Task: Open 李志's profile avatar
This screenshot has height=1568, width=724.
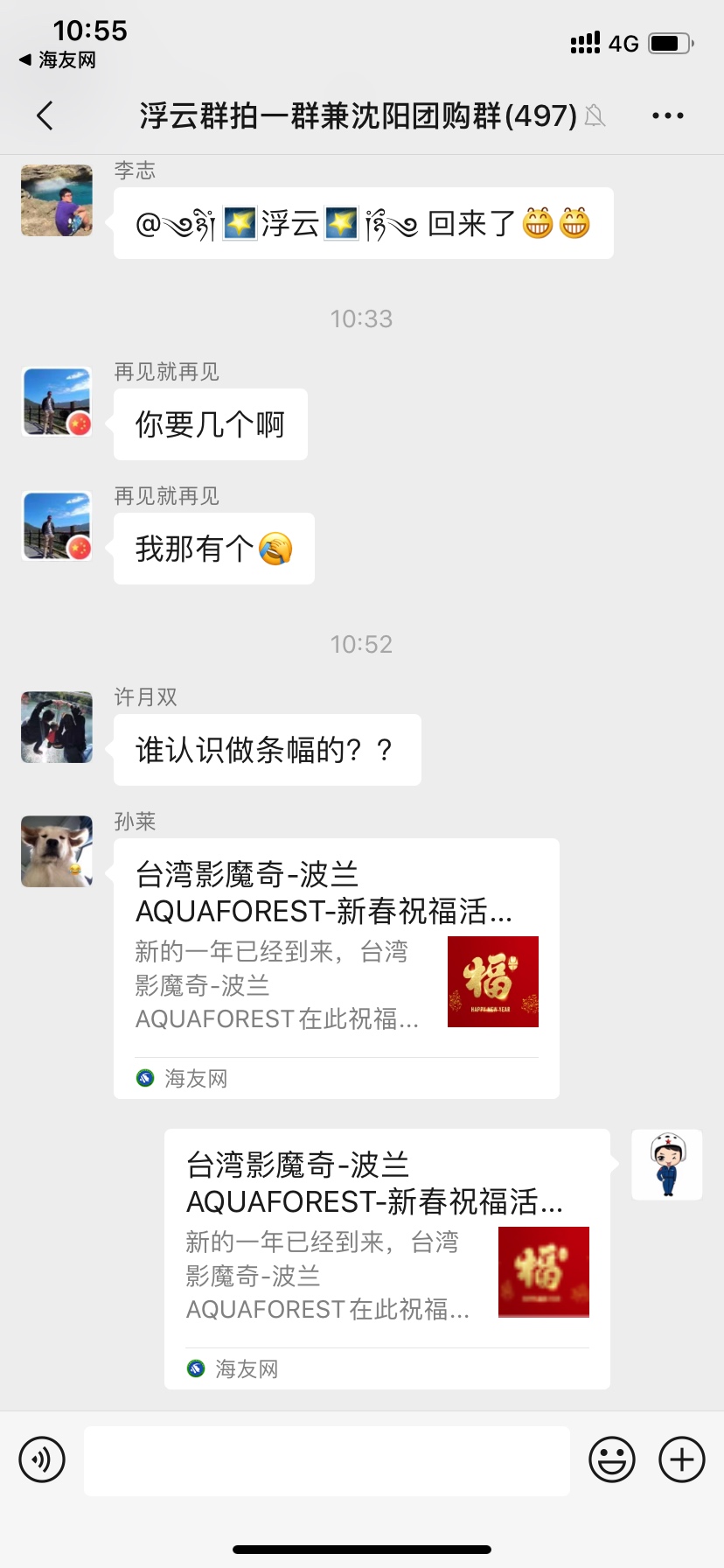Action: click(x=57, y=200)
